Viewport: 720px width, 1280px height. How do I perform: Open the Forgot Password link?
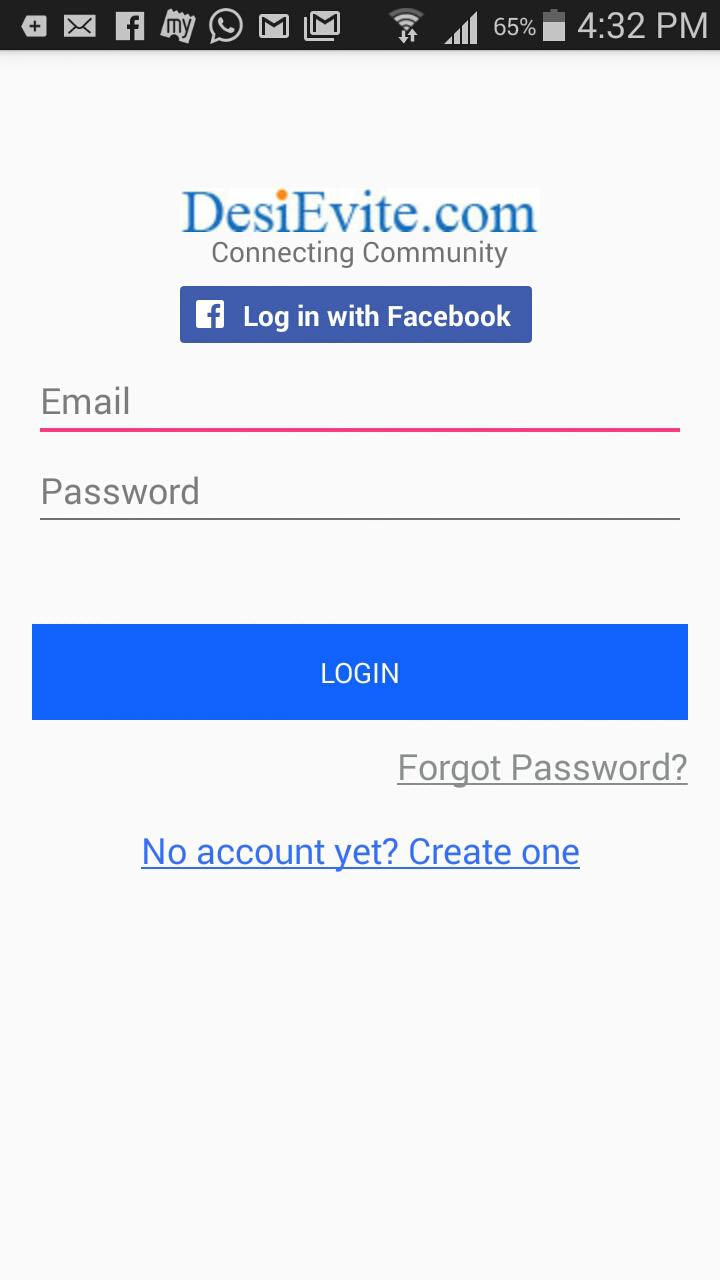(542, 768)
